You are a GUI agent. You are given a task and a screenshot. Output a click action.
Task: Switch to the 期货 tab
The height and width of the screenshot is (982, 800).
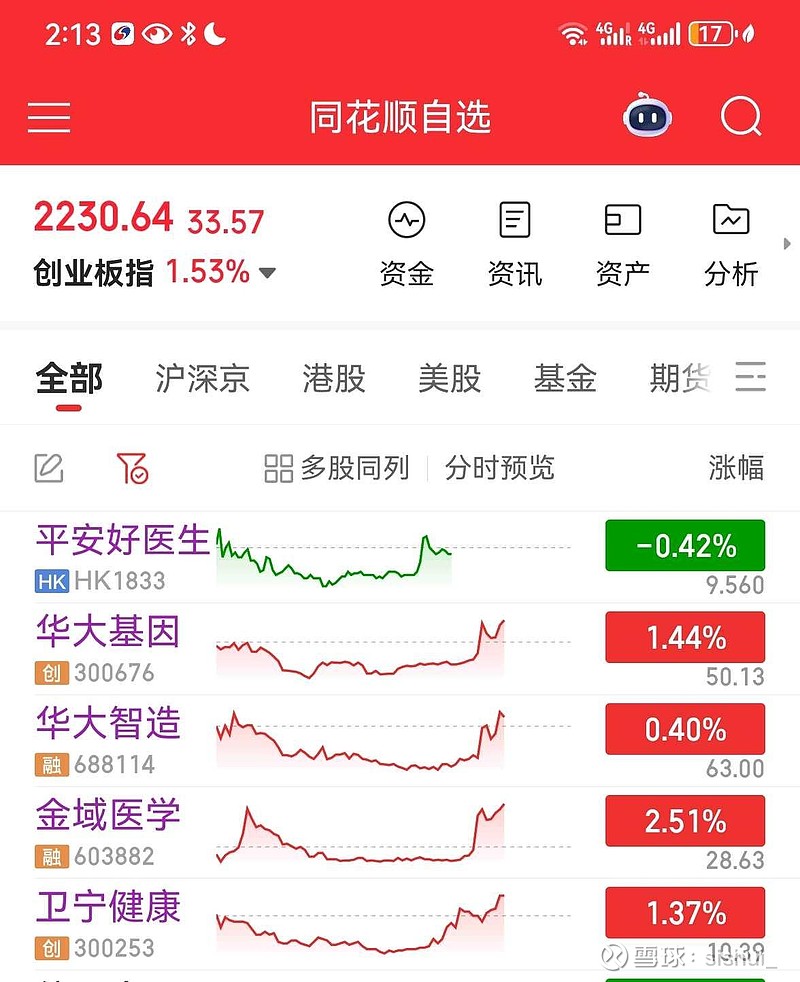click(x=680, y=379)
